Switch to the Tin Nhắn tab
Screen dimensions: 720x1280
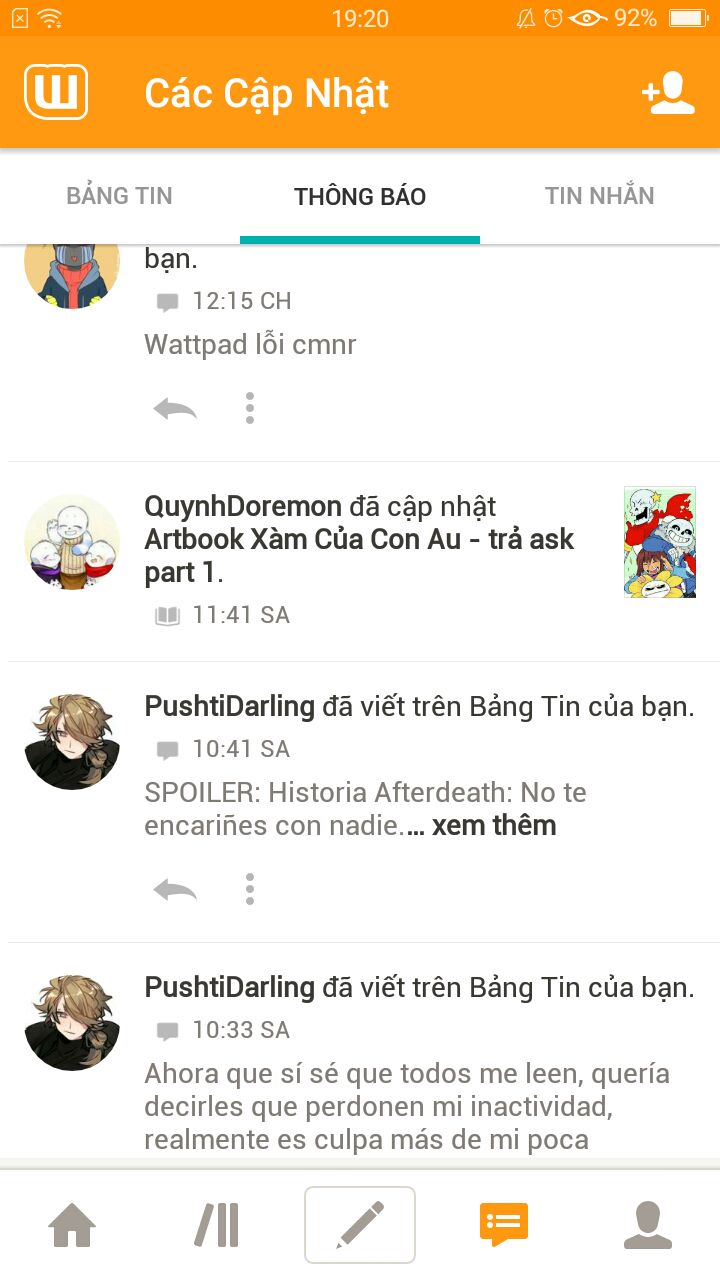coord(600,196)
